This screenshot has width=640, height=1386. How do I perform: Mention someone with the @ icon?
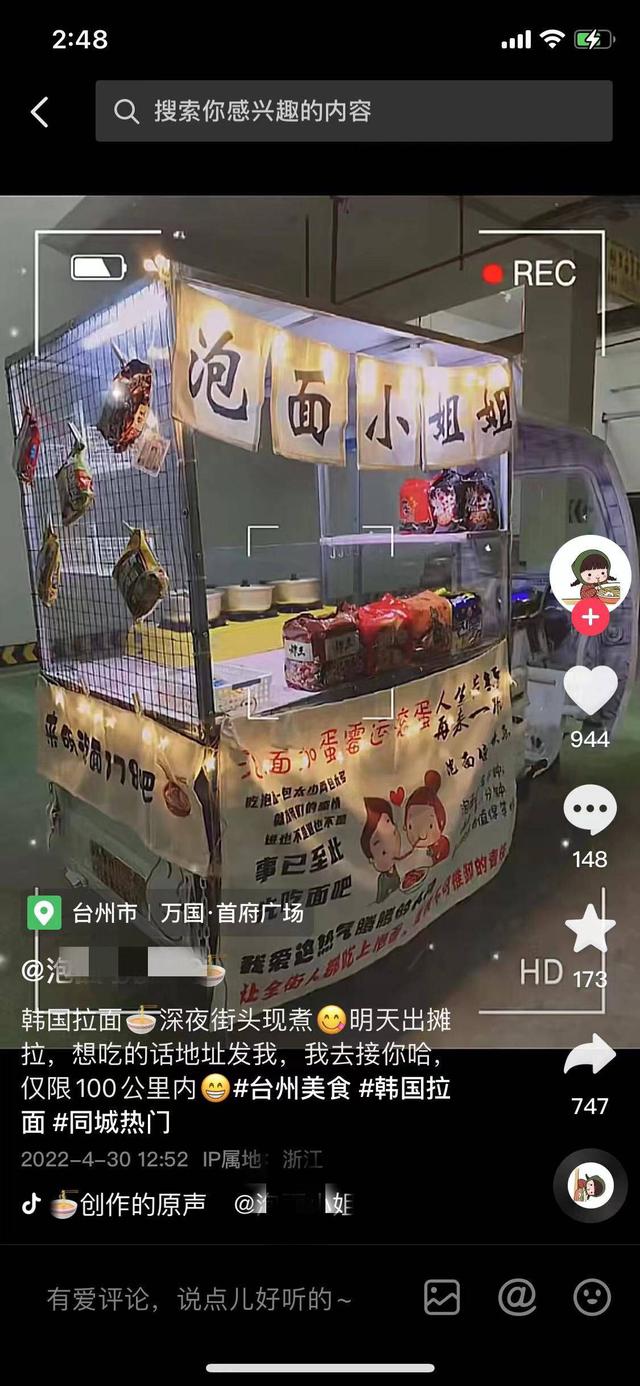(x=517, y=1297)
